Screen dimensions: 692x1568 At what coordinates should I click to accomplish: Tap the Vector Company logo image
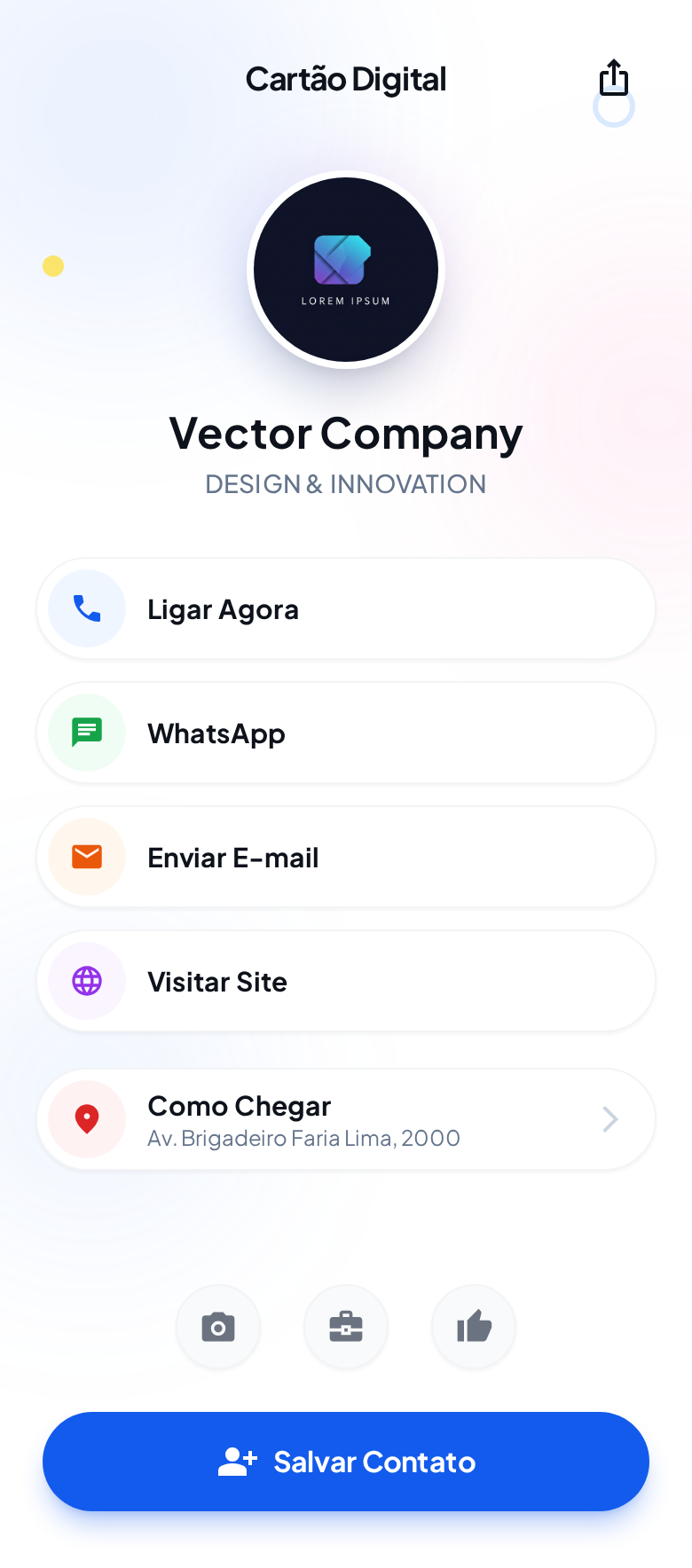(346, 269)
